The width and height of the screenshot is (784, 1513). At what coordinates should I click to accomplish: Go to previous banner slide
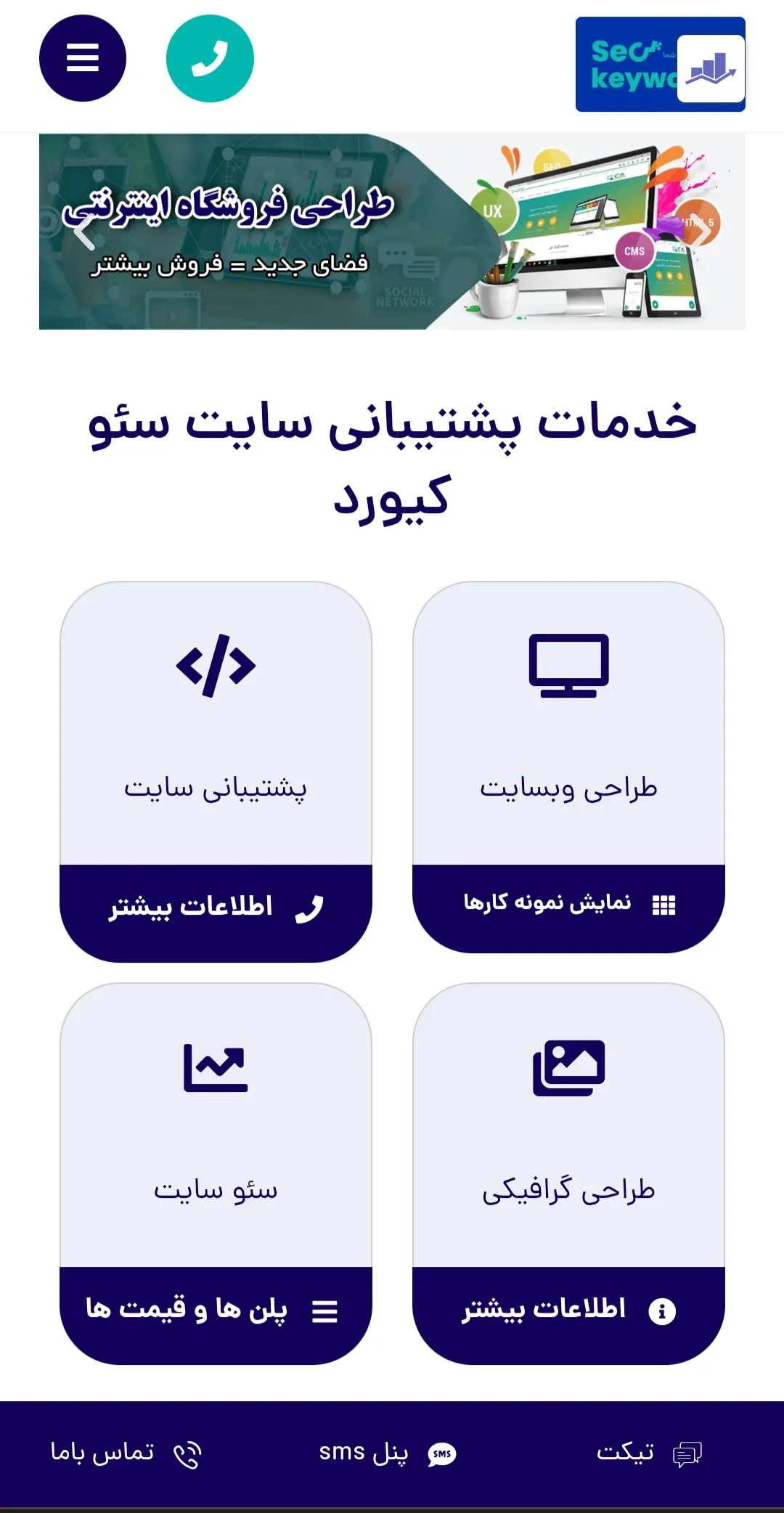pyautogui.click(x=85, y=232)
